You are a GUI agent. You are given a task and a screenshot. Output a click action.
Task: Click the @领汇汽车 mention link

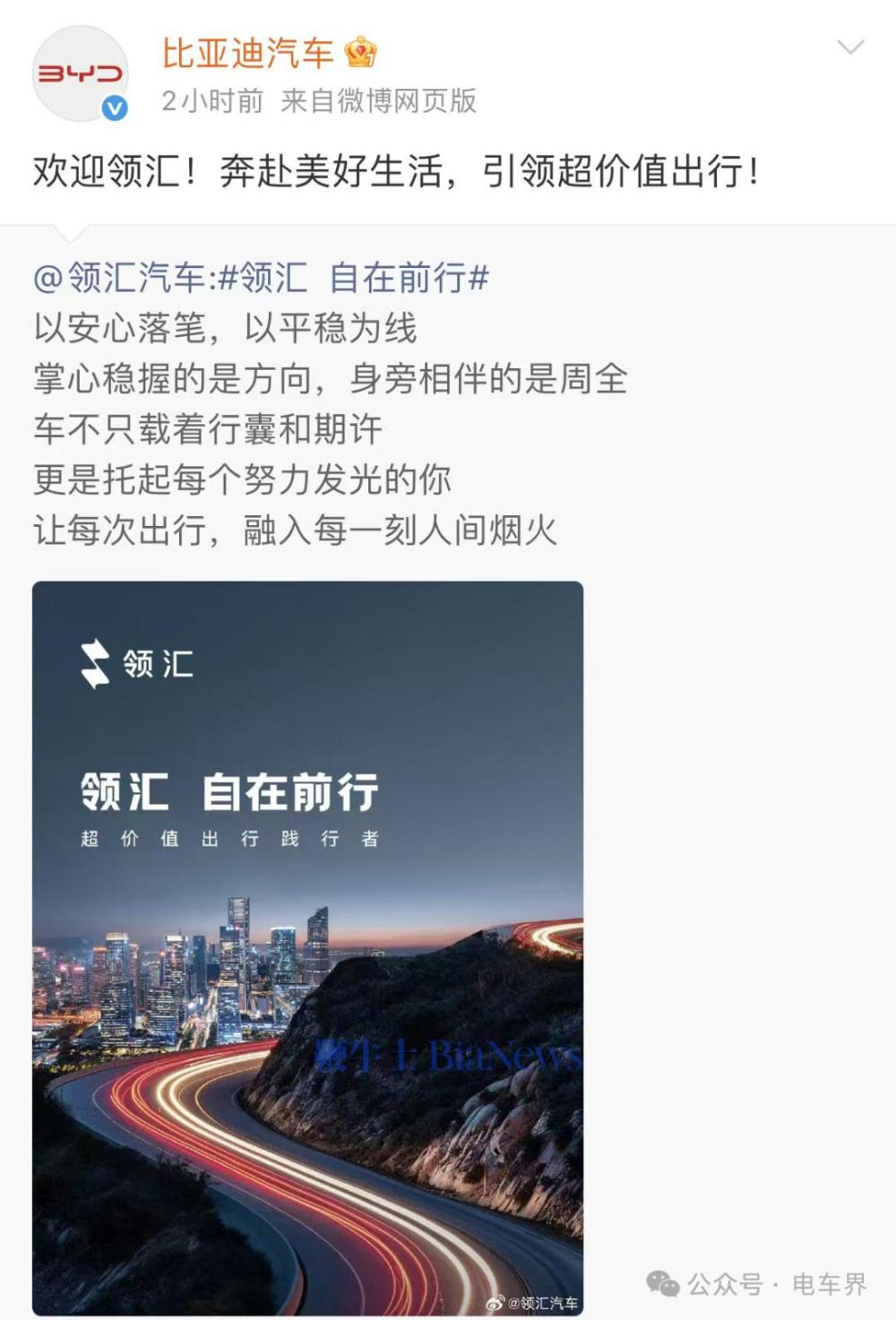click(x=116, y=279)
